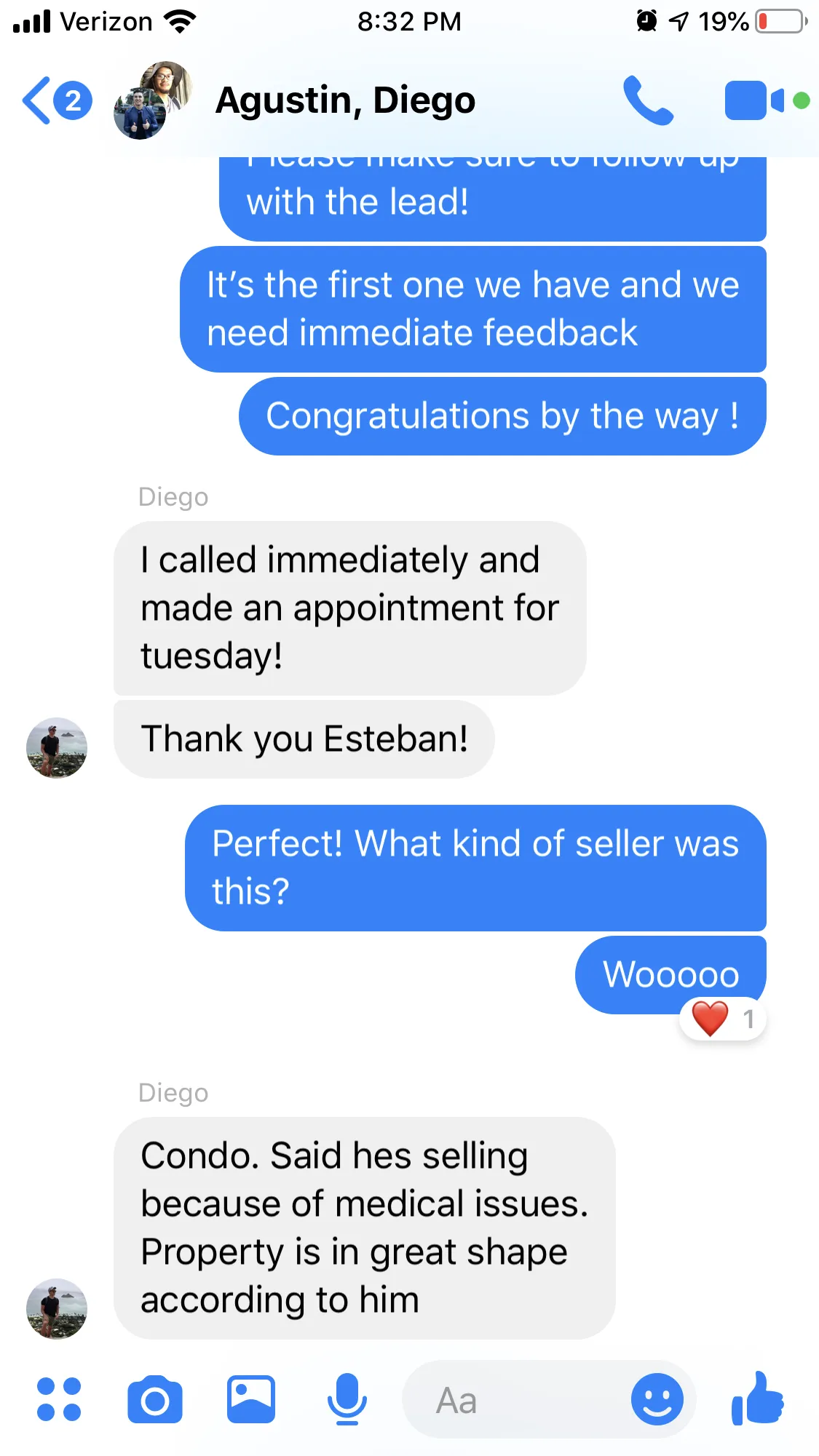The width and height of the screenshot is (819, 1456).
Task: Start a voice call with the group
Action: [x=647, y=100]
